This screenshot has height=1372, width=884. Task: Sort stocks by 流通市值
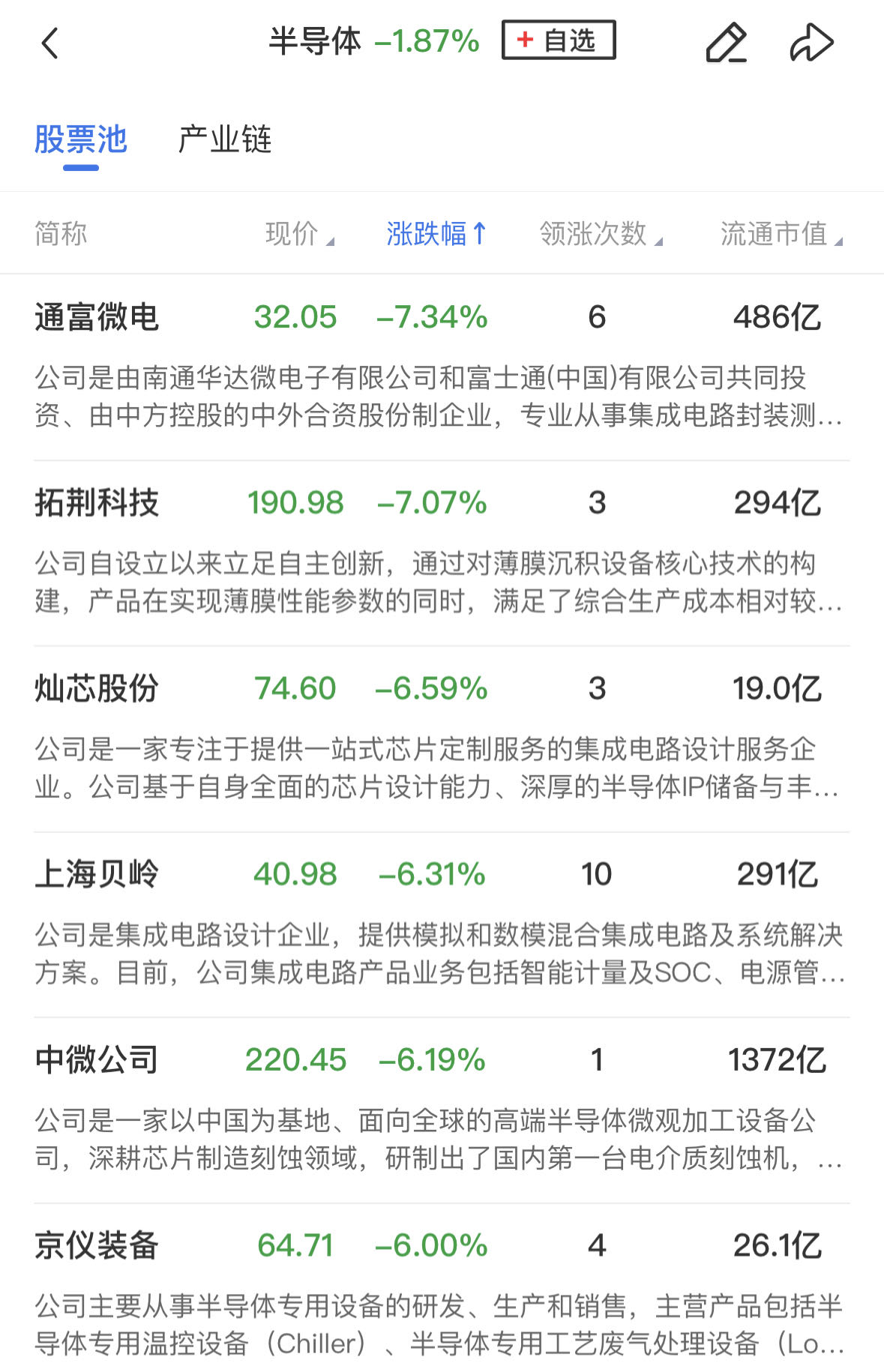(781, 234)
